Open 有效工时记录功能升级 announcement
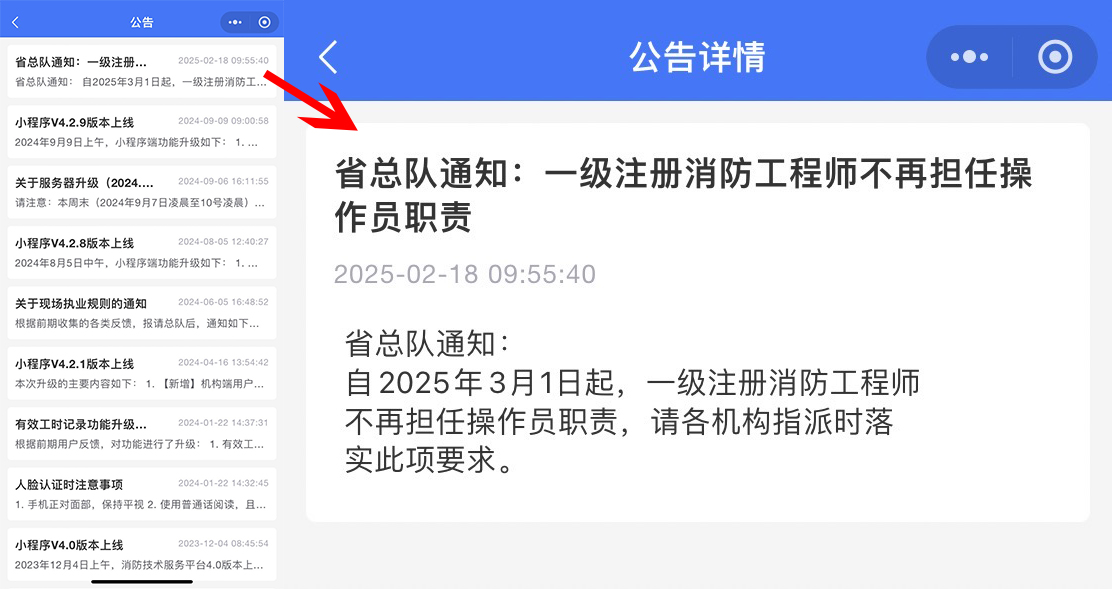The width and height of the screenshot is (1112, 589). (141, 433)
